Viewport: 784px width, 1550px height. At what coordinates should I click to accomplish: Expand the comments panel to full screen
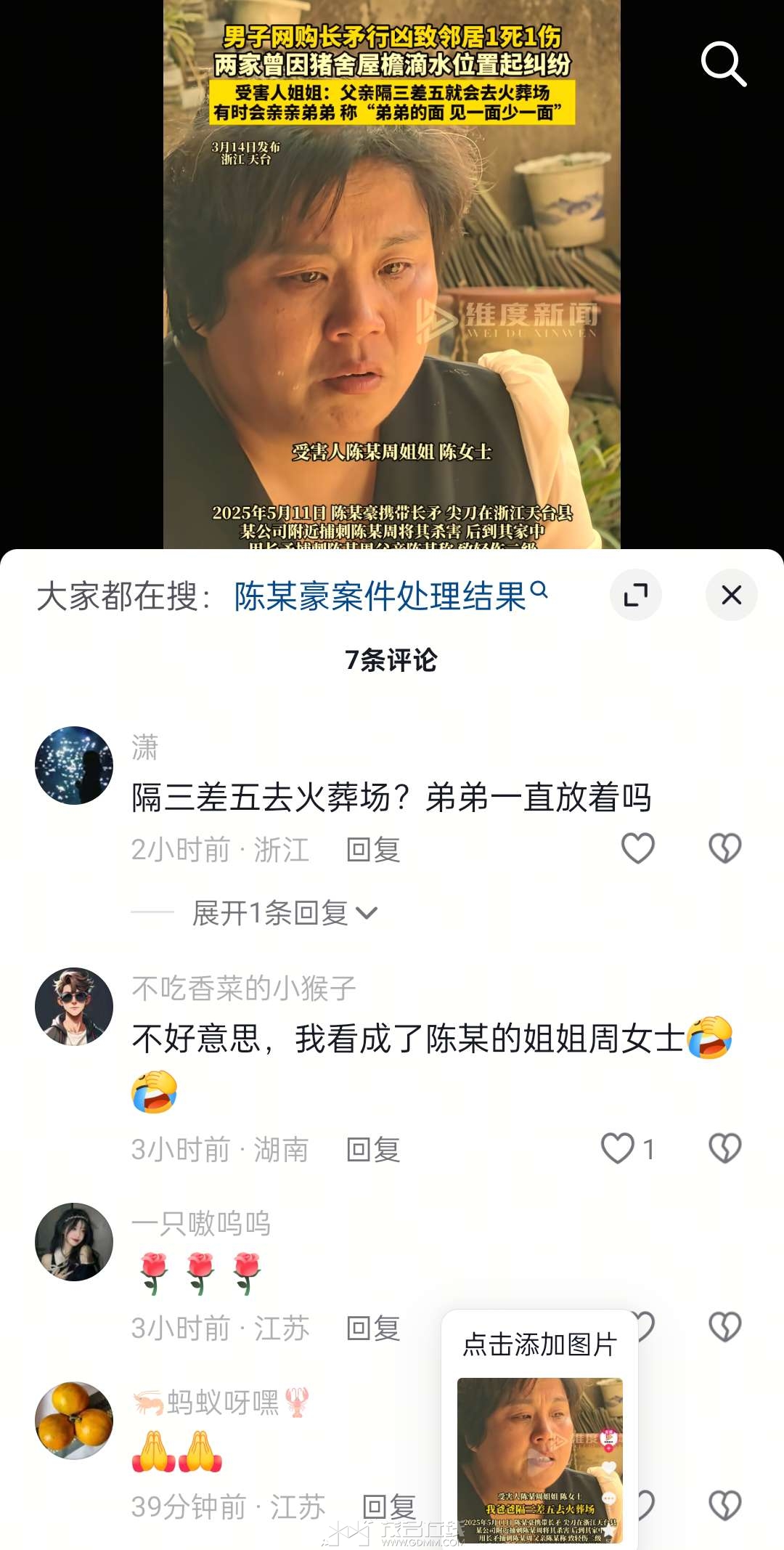(635, 595)
